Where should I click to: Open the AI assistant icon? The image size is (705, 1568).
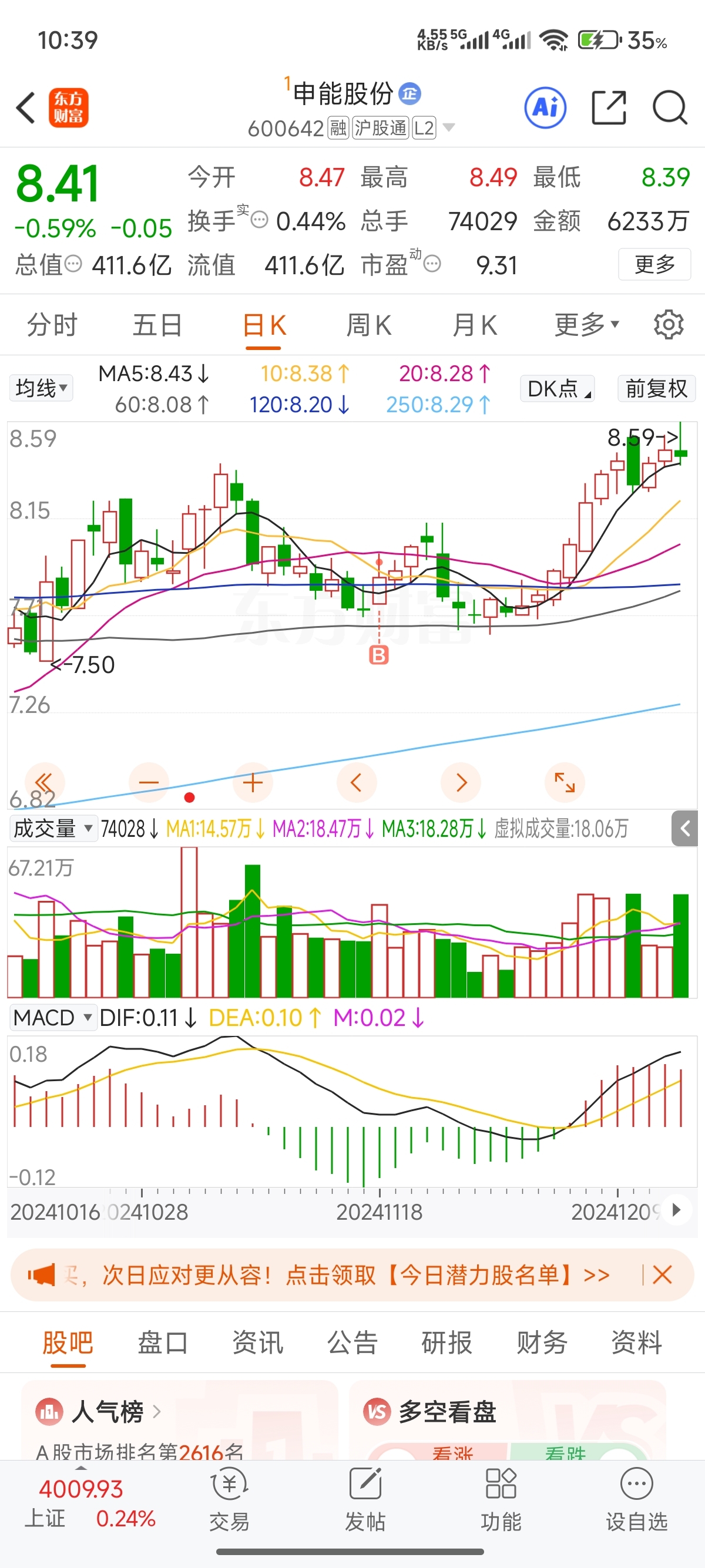[x=545, y=107]
